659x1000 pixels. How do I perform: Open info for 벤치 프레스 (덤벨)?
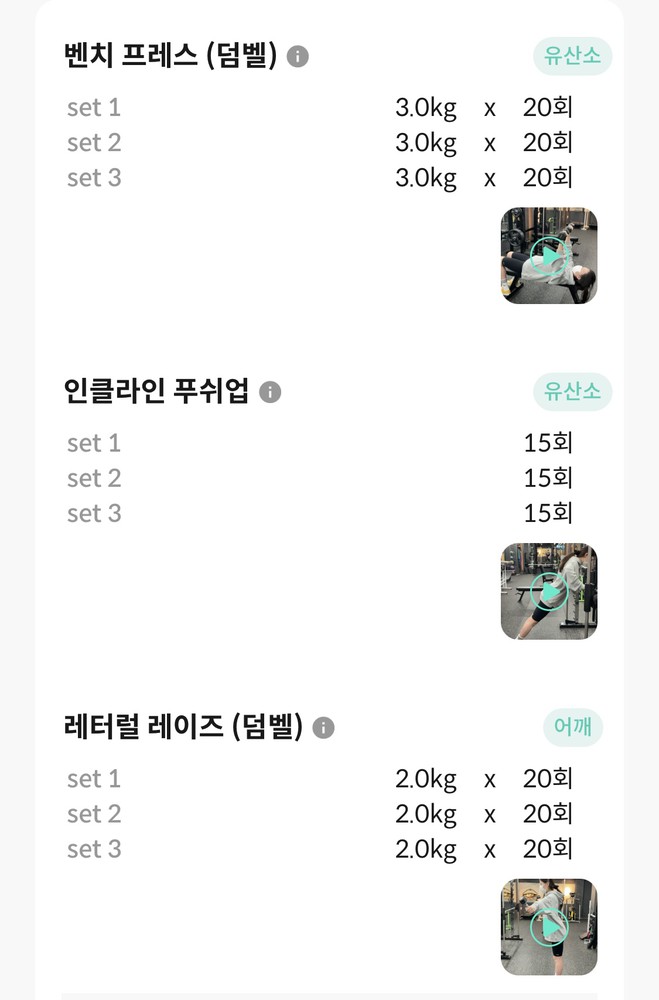pyautogui.click(x=298, y=56)
